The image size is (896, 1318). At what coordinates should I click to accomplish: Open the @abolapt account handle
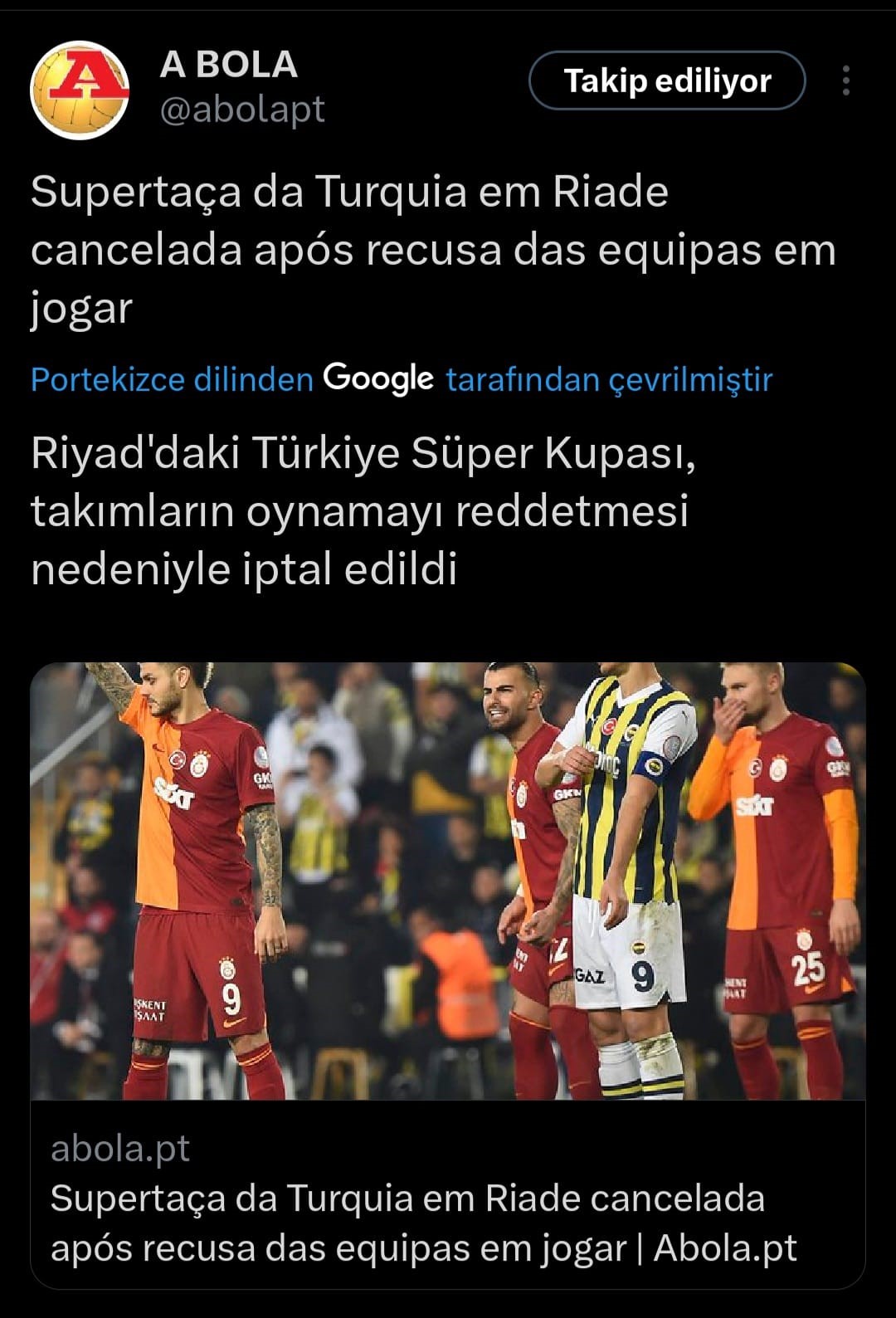(x=241, y=110)
